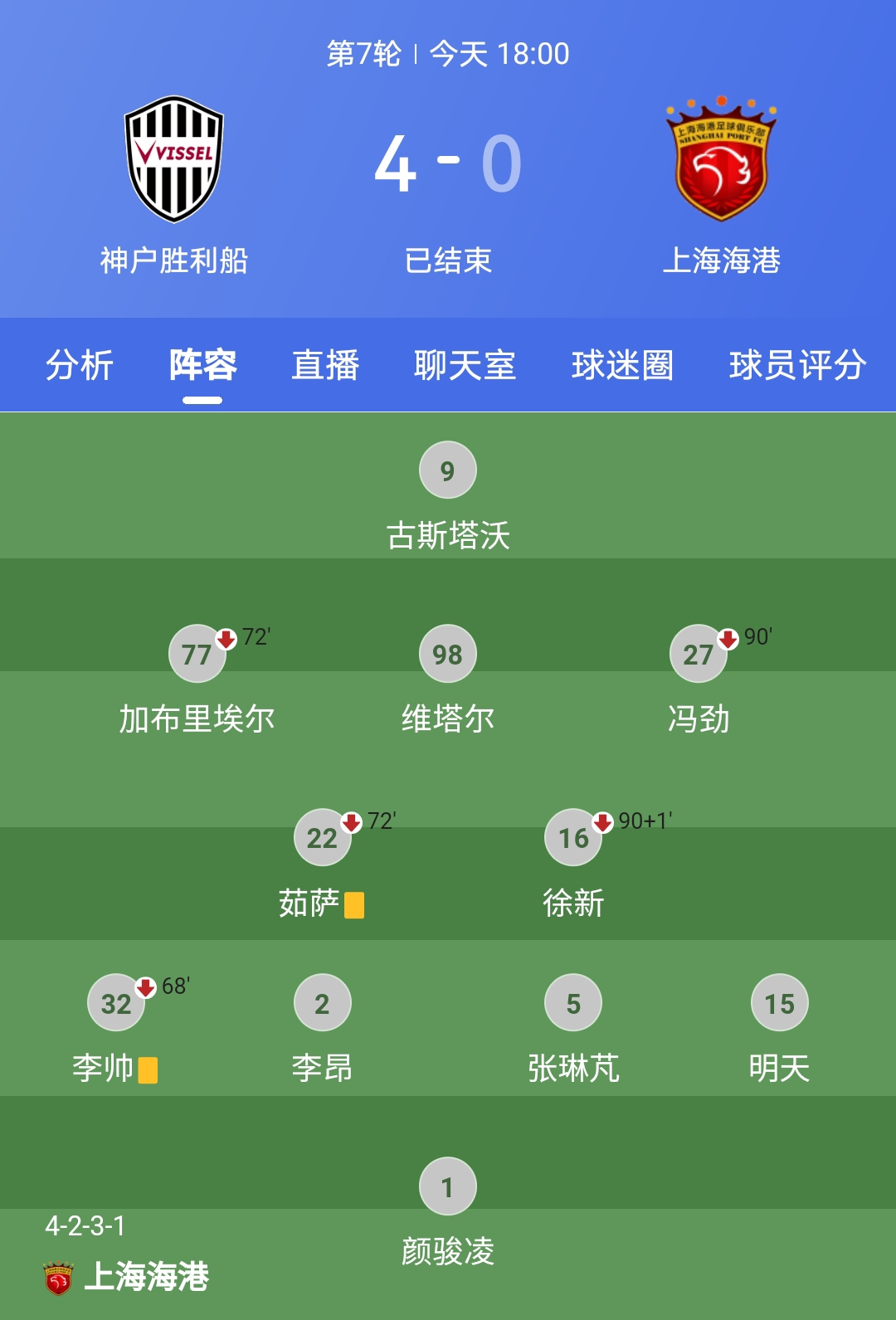Tap the 68' substitution arrow above 李帅

pos(147,989)
